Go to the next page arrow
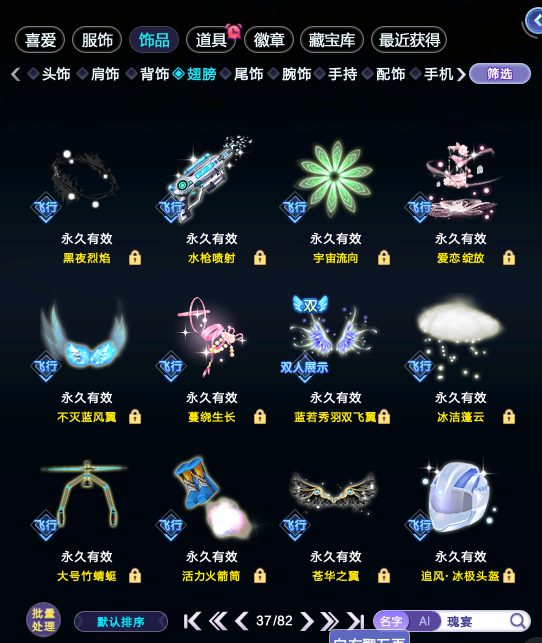The image size is (542, 643). click(306, 621)
